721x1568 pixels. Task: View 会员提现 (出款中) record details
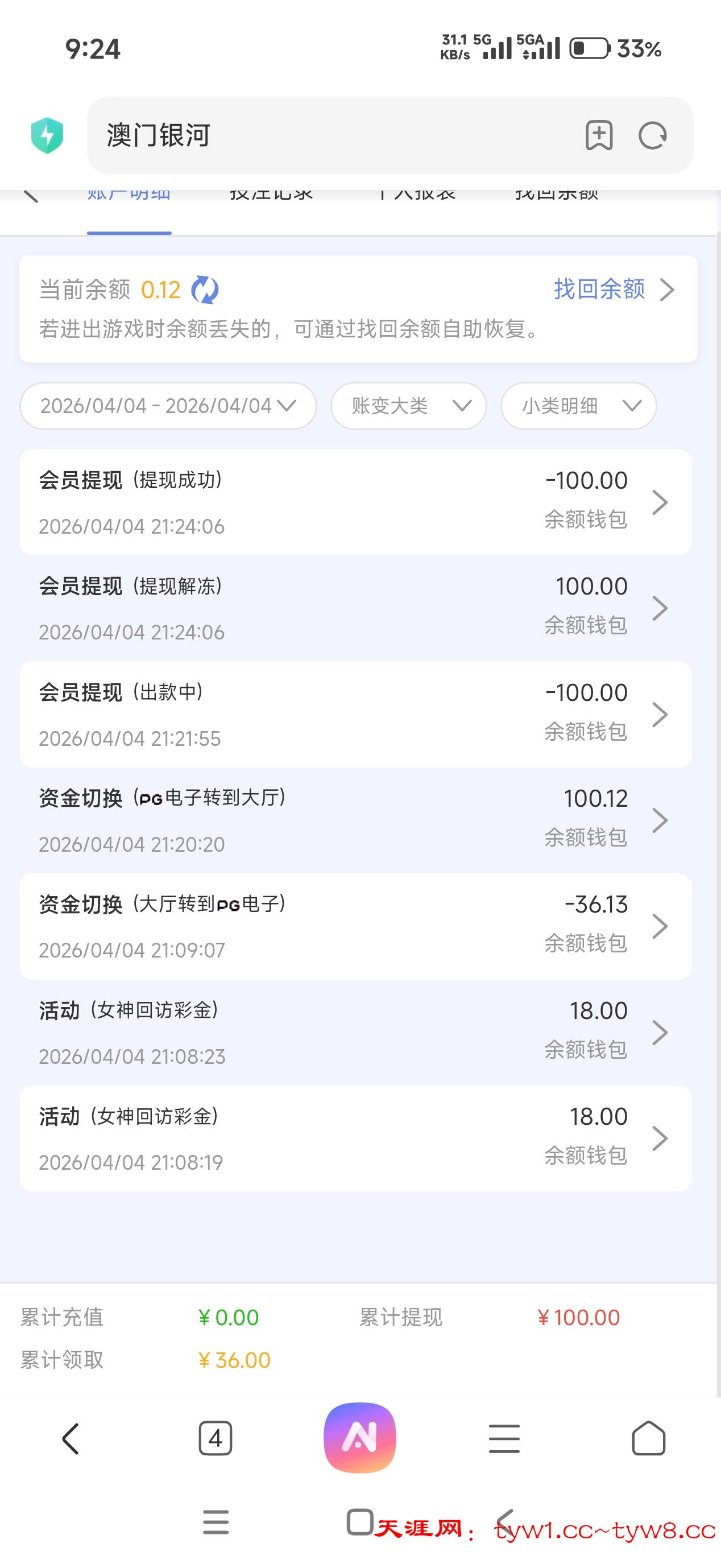(x=355, y=714)
